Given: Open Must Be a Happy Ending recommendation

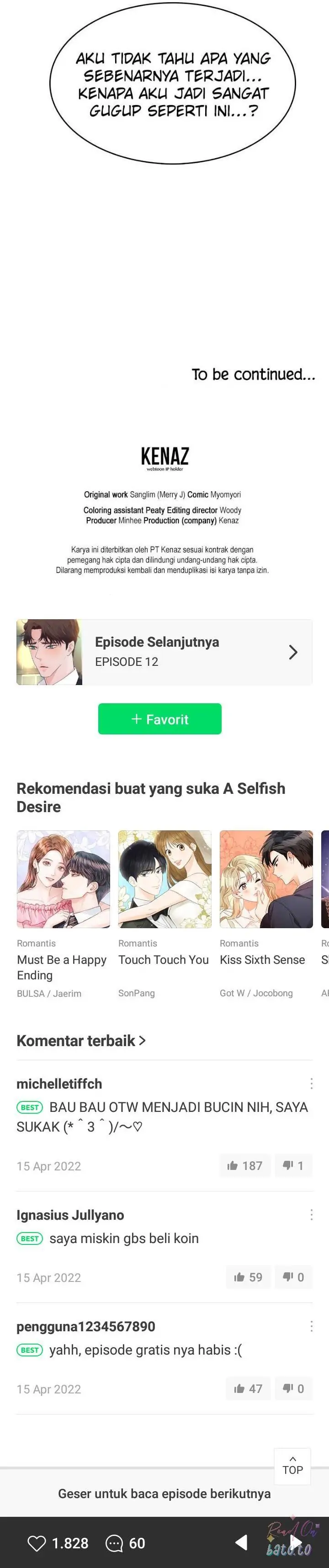Looking at the screenshot, I should 63,879.
